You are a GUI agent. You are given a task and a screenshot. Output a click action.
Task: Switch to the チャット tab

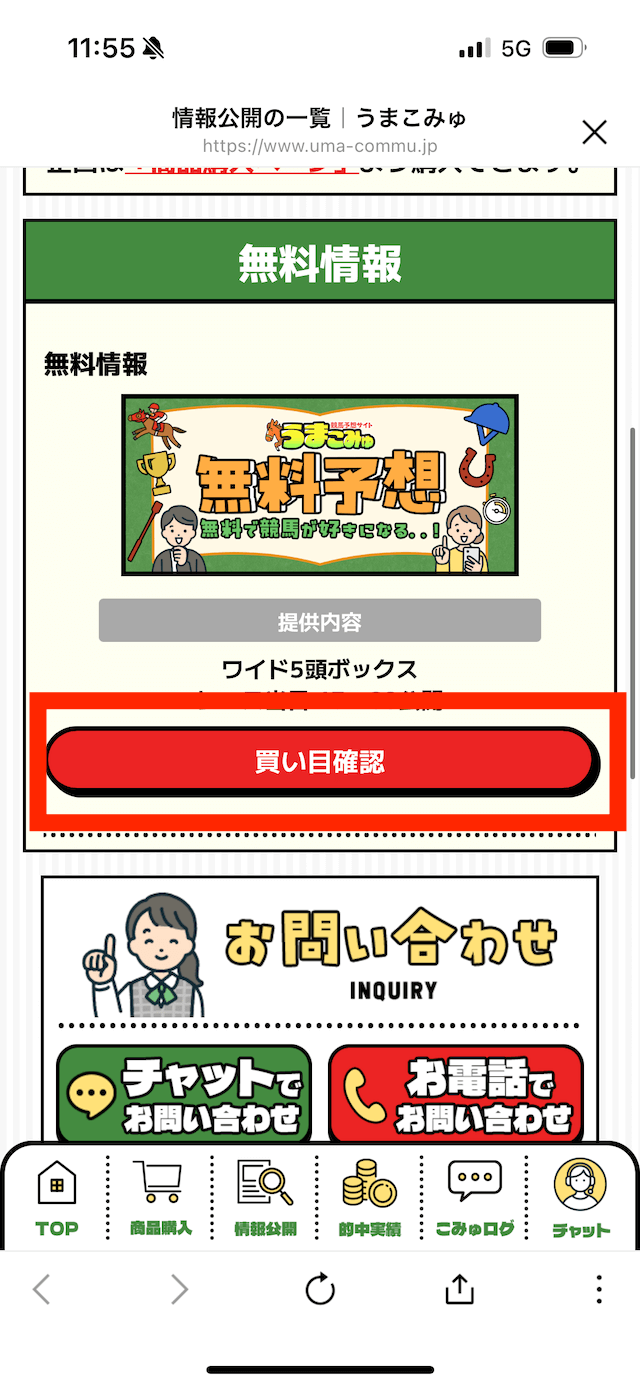click(x=580, y=1199)
